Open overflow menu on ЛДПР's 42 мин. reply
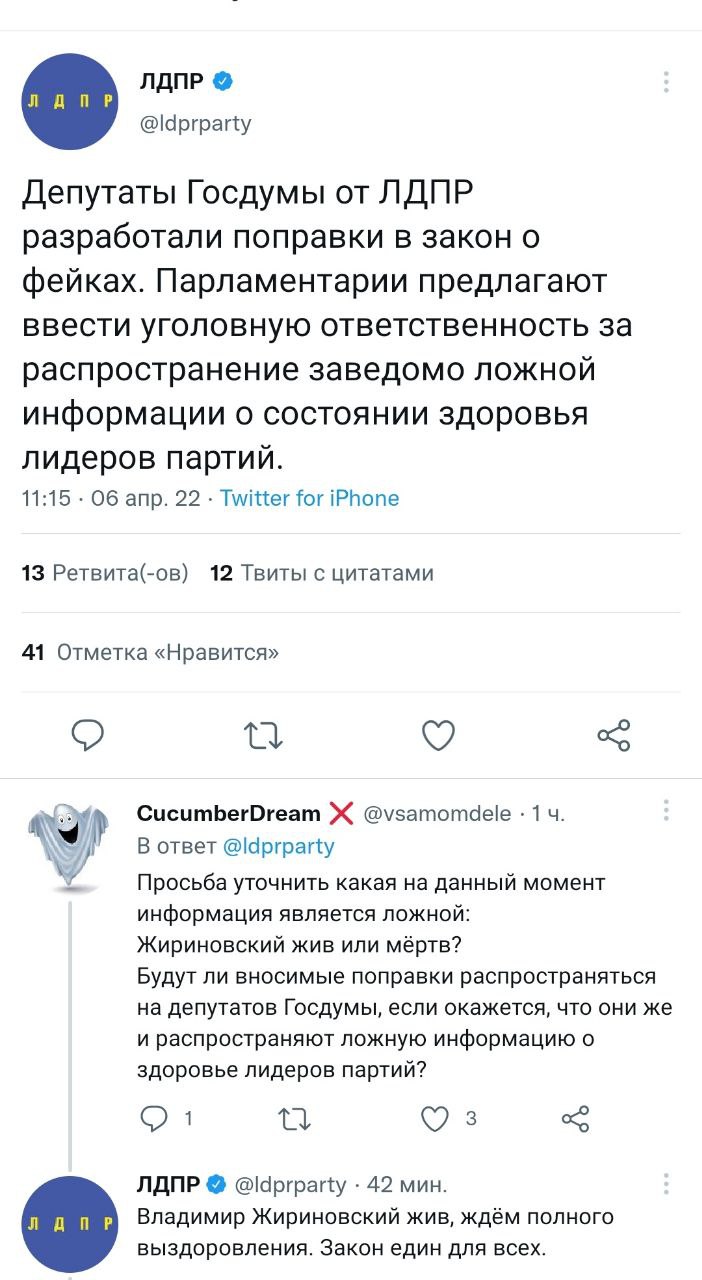This screenshot has height=1280, width=702. (667, 1185)
